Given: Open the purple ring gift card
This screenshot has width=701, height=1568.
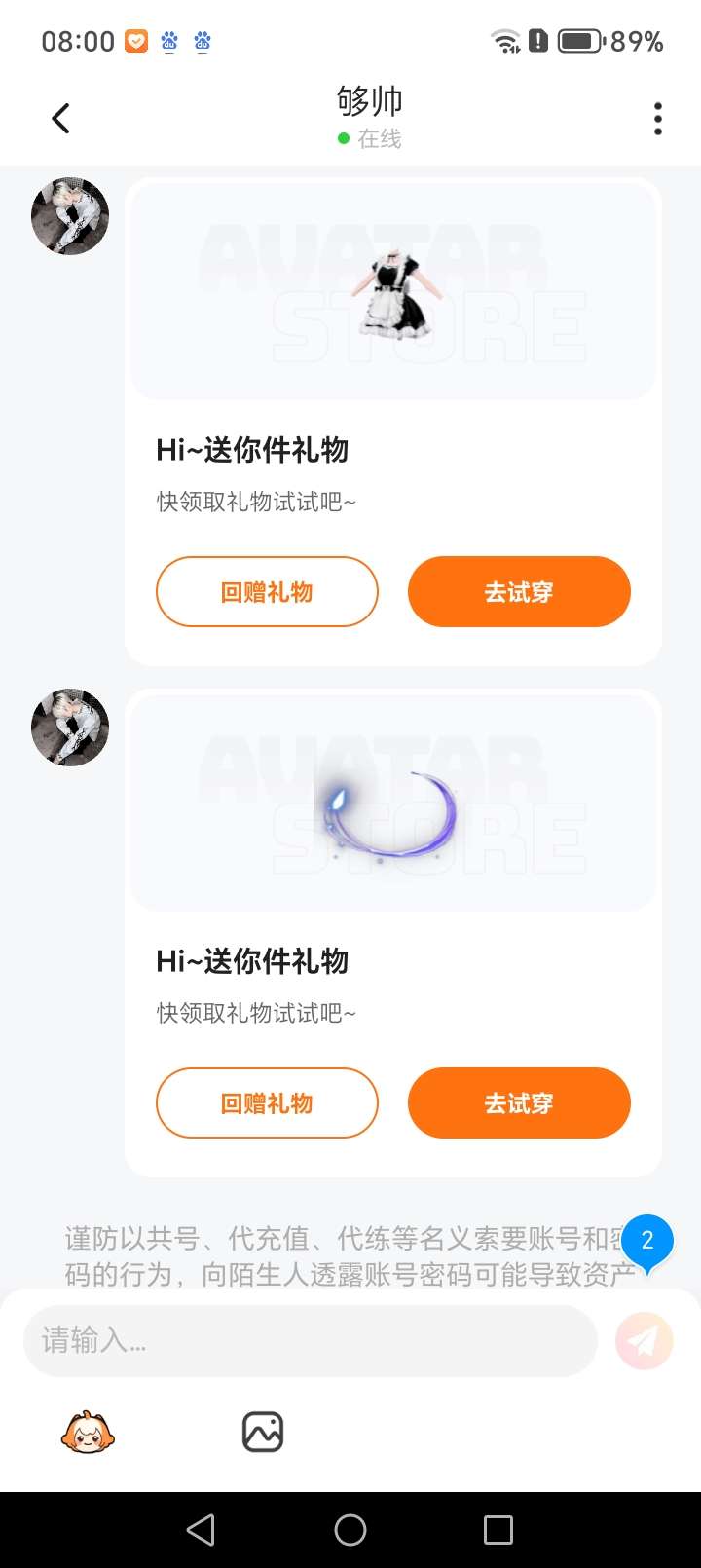Looking at the screenshot, I should 393,801.
